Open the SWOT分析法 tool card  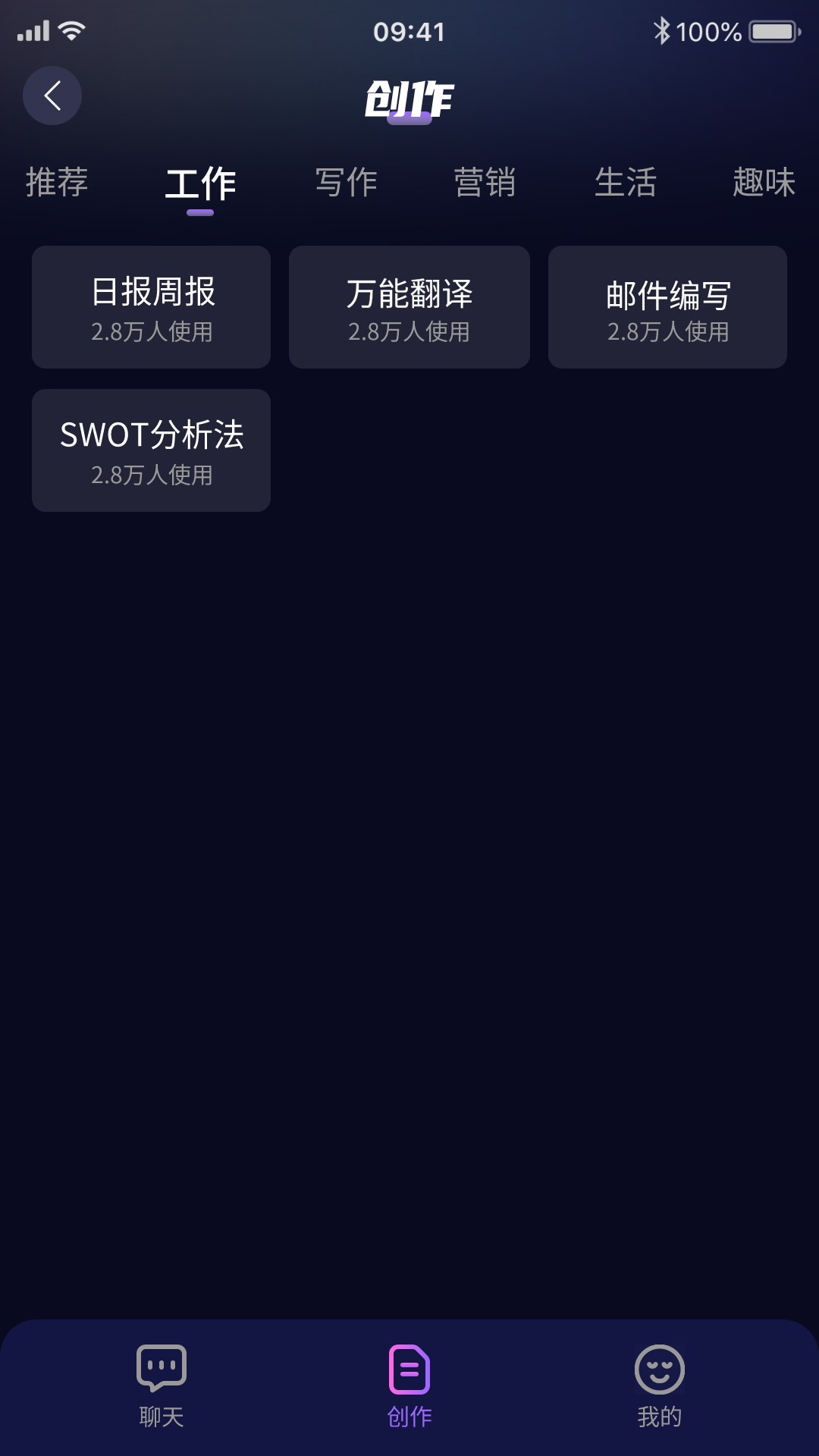click(x=152, y=450)
